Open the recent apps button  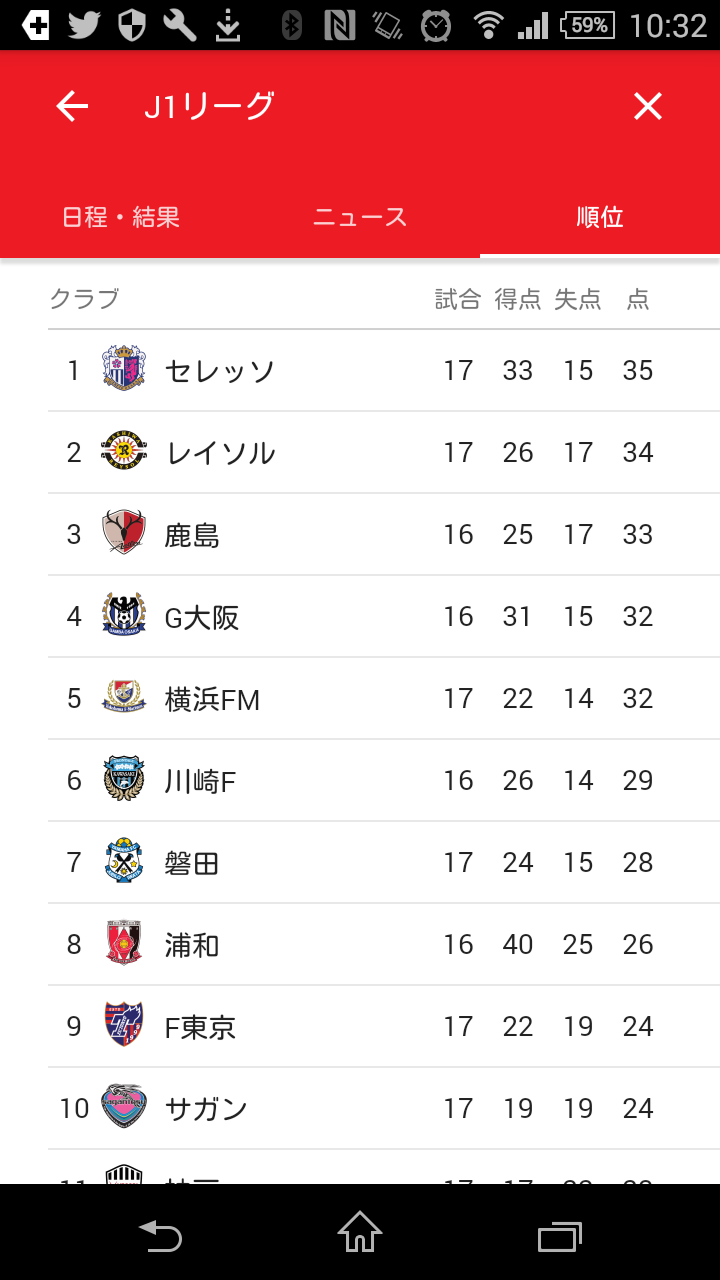[559, 1236]
